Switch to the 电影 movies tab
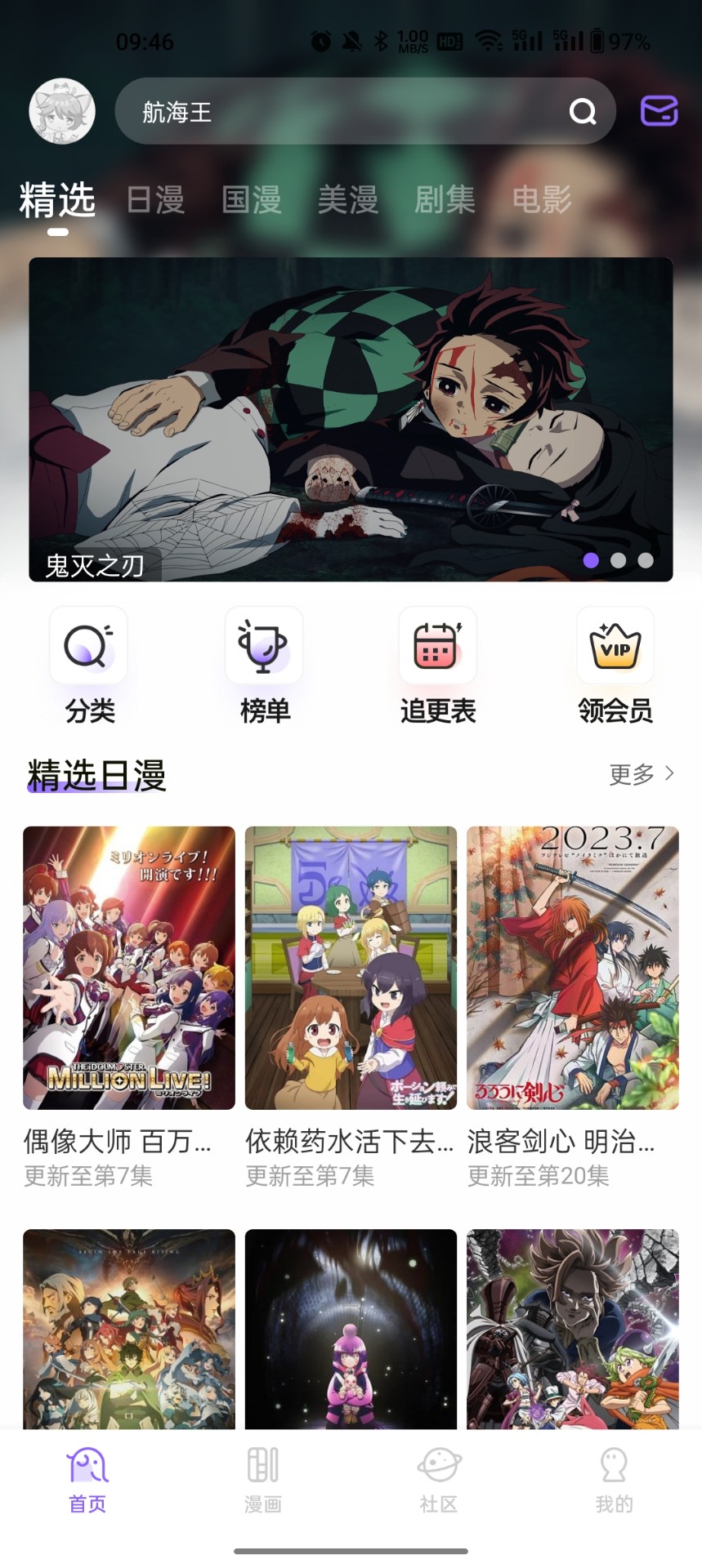 click(541, 198)
